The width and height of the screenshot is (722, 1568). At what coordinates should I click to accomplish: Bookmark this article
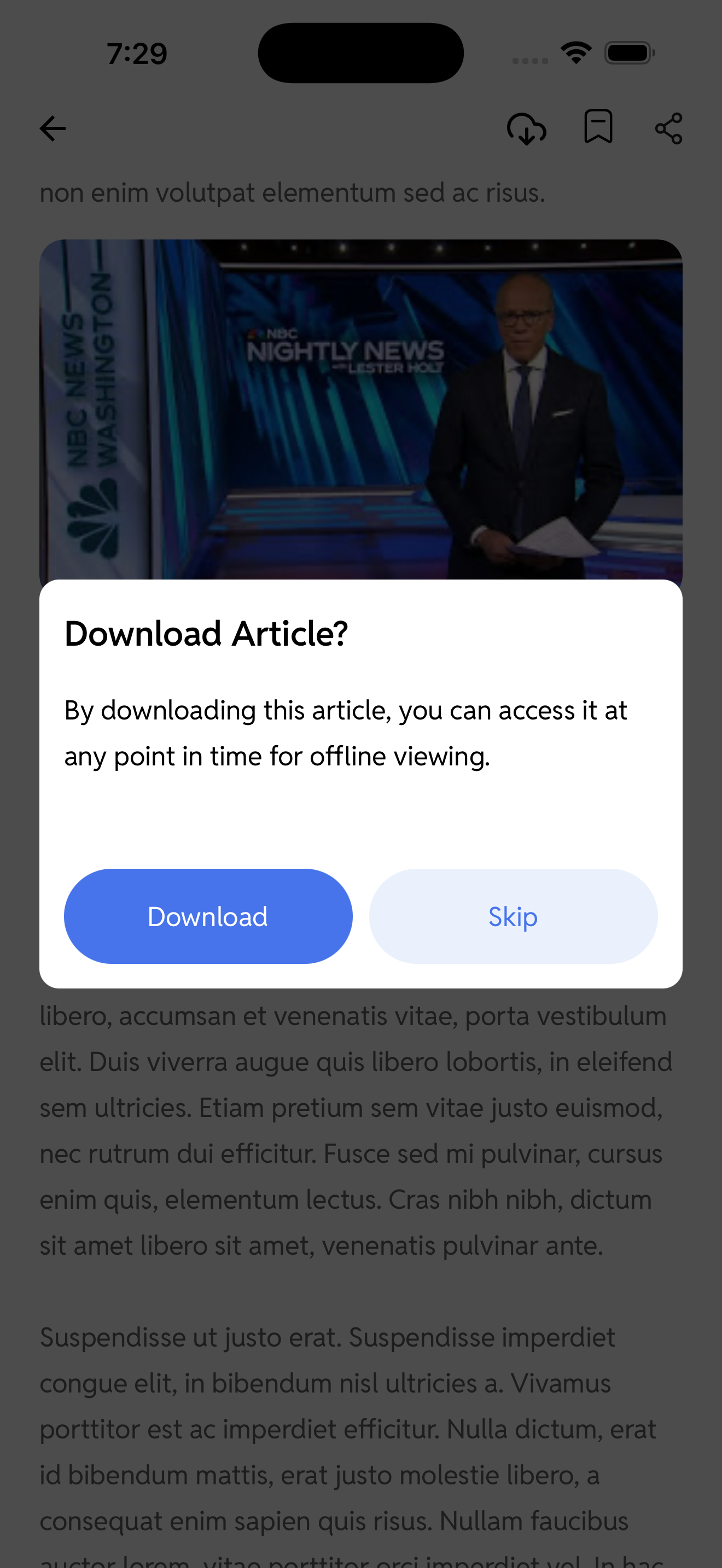click(598, 127)
